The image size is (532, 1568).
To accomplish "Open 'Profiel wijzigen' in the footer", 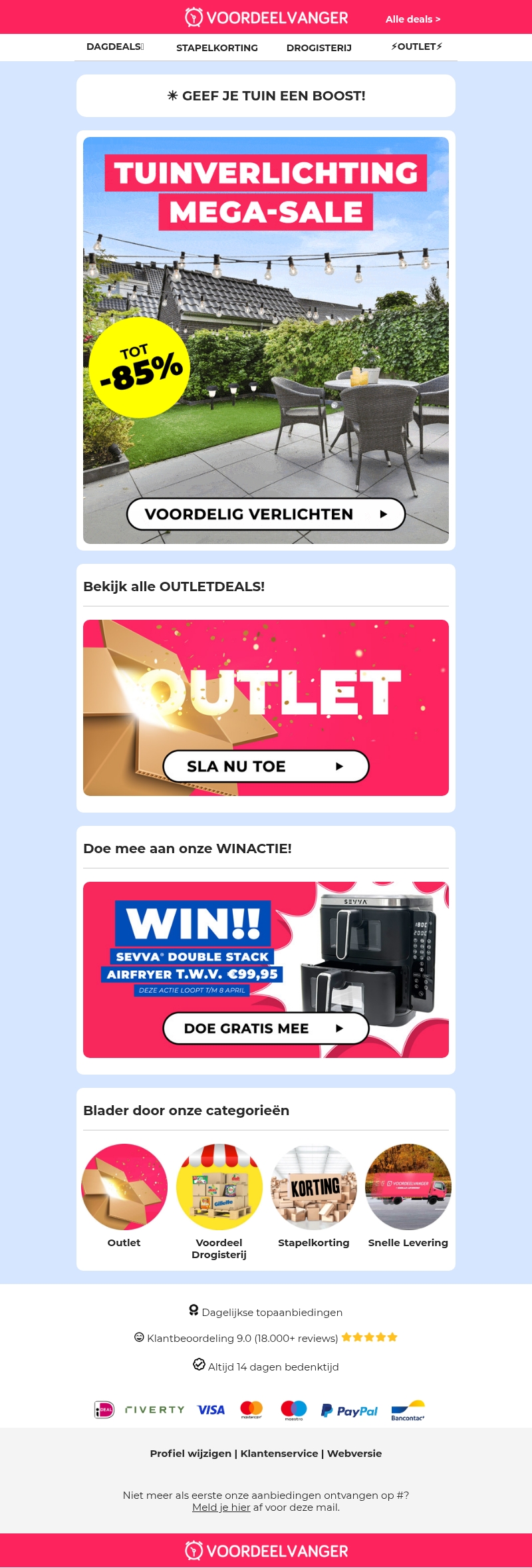I will tap(190, 1454).
